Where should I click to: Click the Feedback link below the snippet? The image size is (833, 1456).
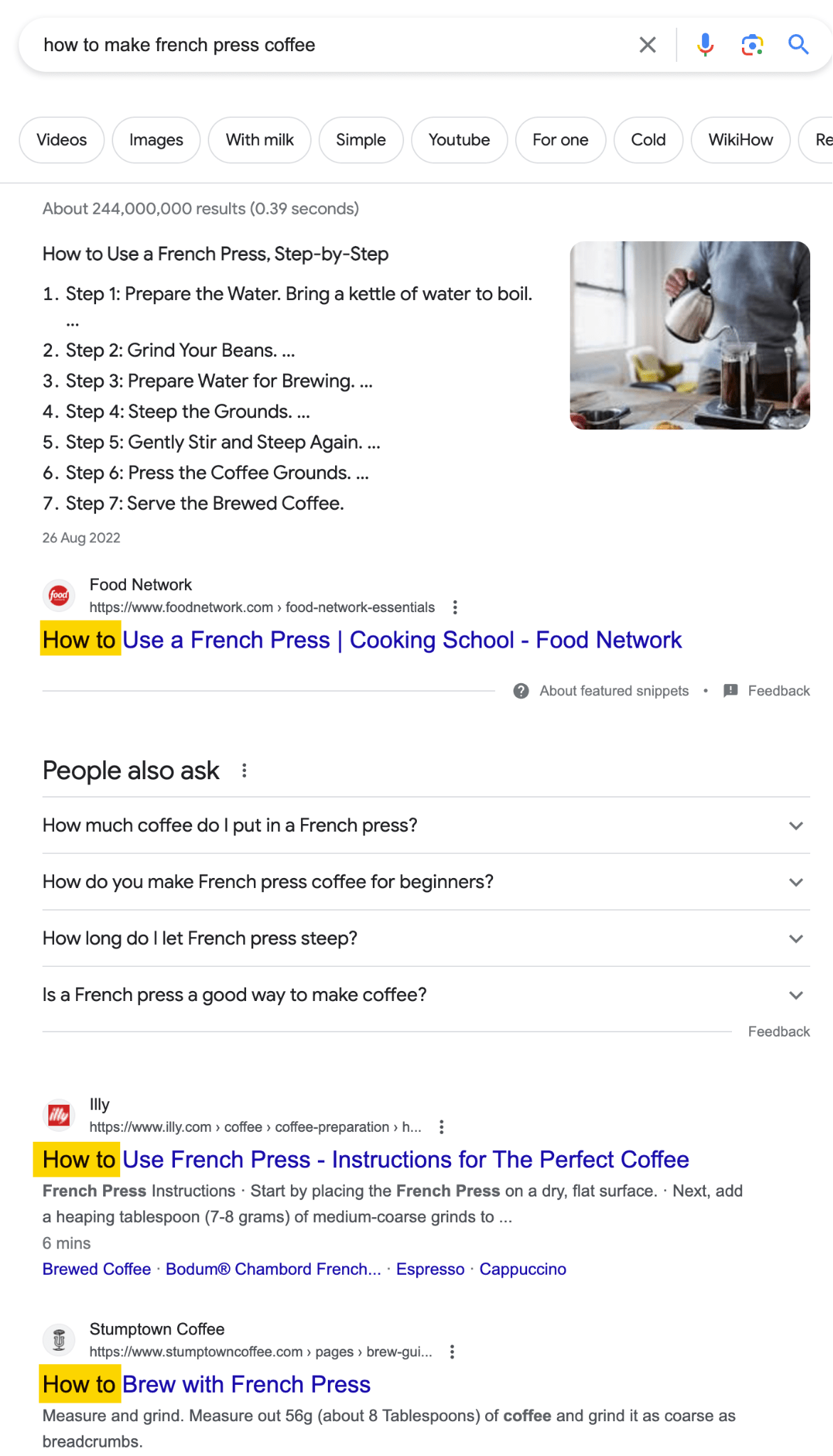coord(779,690)
